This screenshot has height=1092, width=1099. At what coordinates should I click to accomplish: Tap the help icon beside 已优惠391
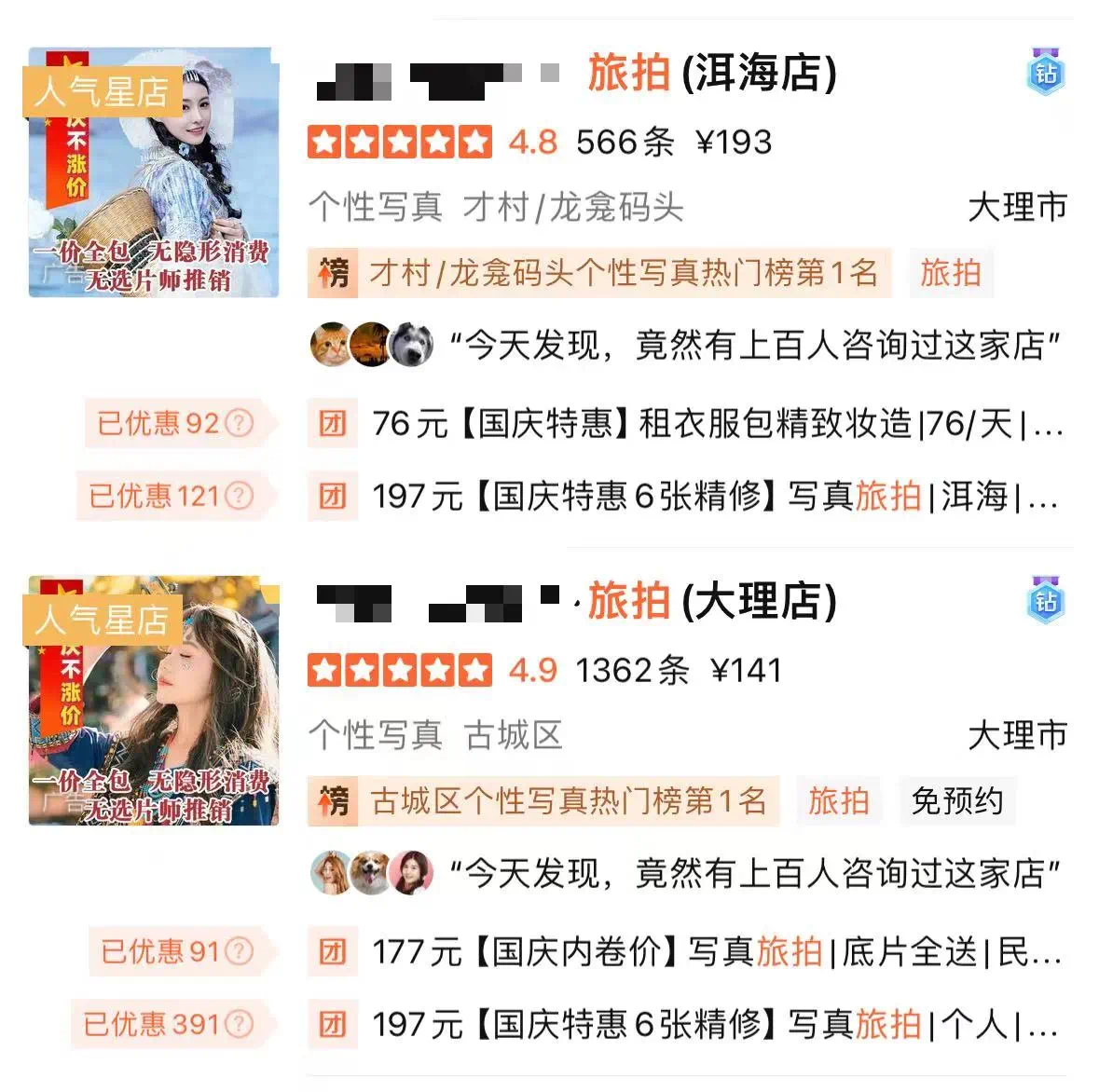(x=240, y=1025)
